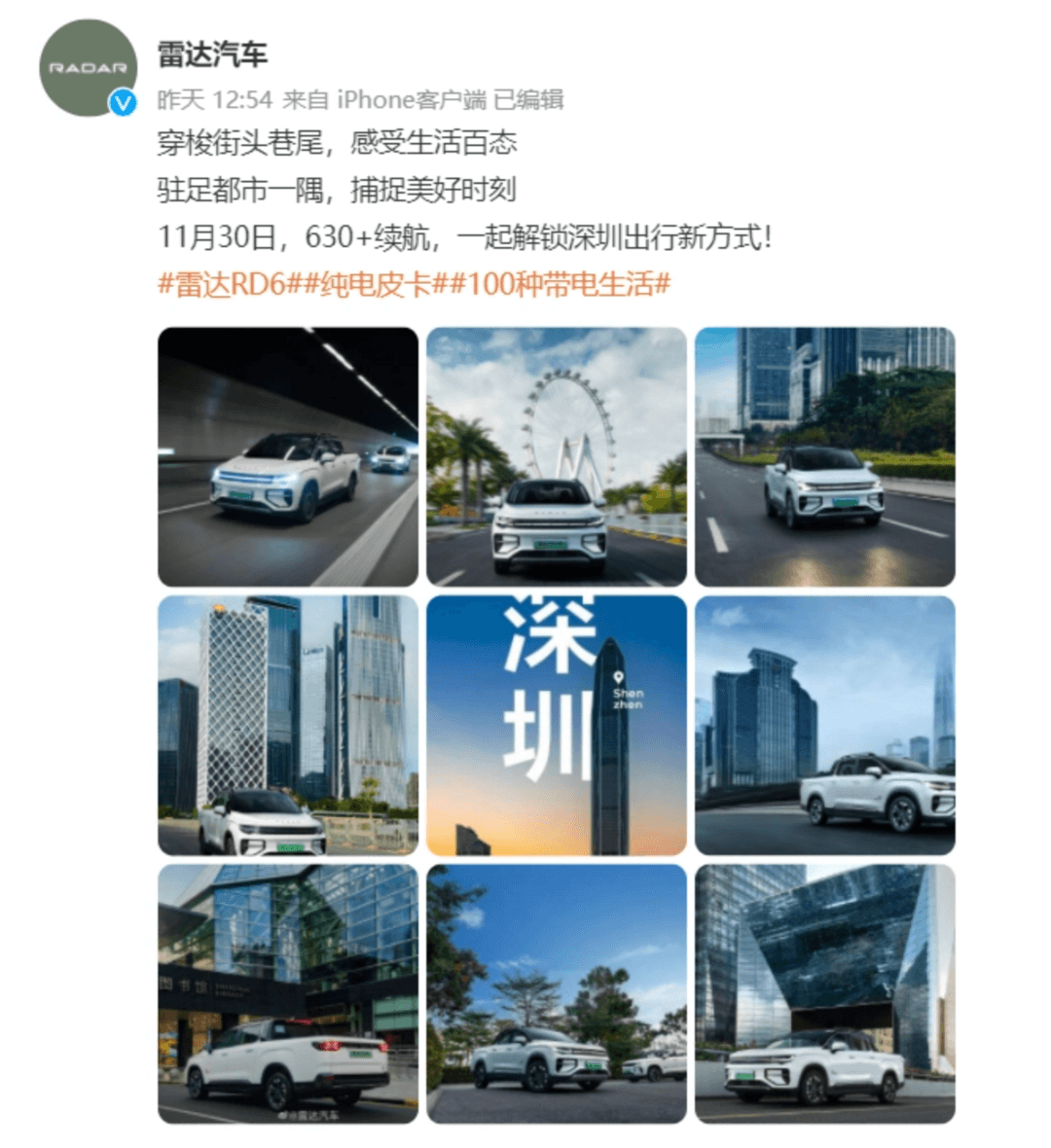View the wet road city photo
Viewport: 1051px width, 1148px height.
coord(824,456)
